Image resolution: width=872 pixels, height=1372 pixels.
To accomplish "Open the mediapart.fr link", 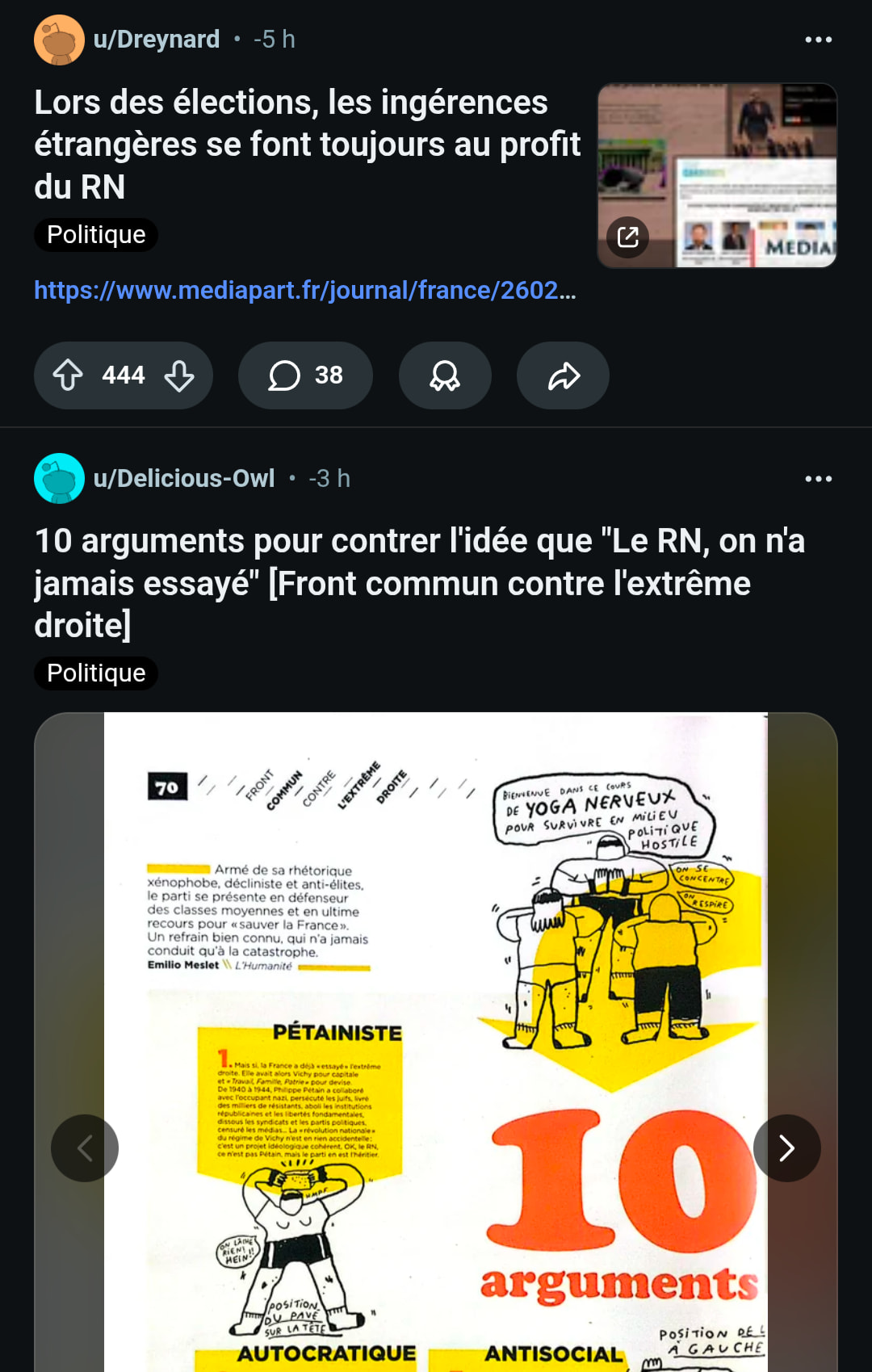I will [x=304, y=290].
